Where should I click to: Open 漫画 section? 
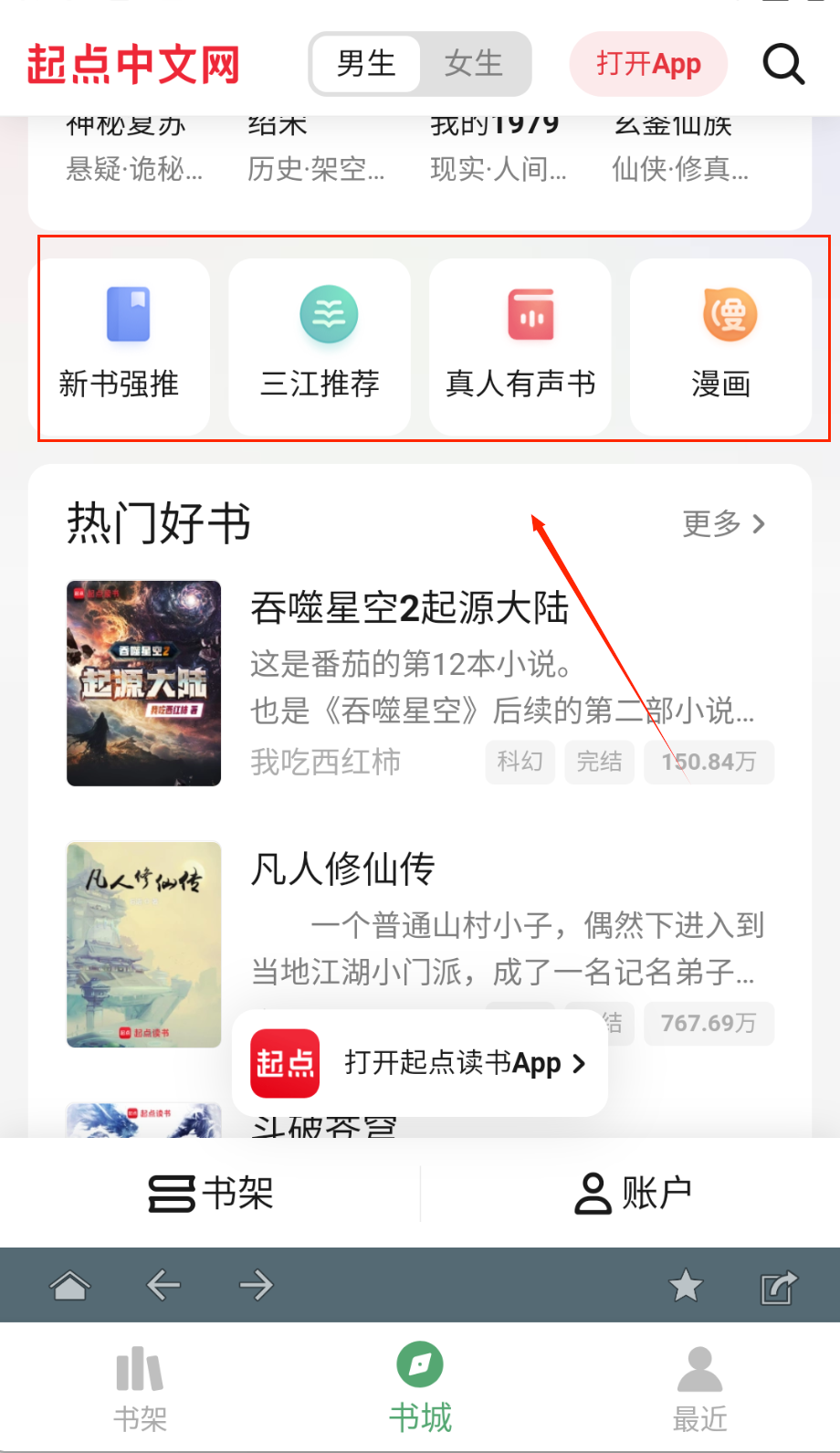pos(720,347)
